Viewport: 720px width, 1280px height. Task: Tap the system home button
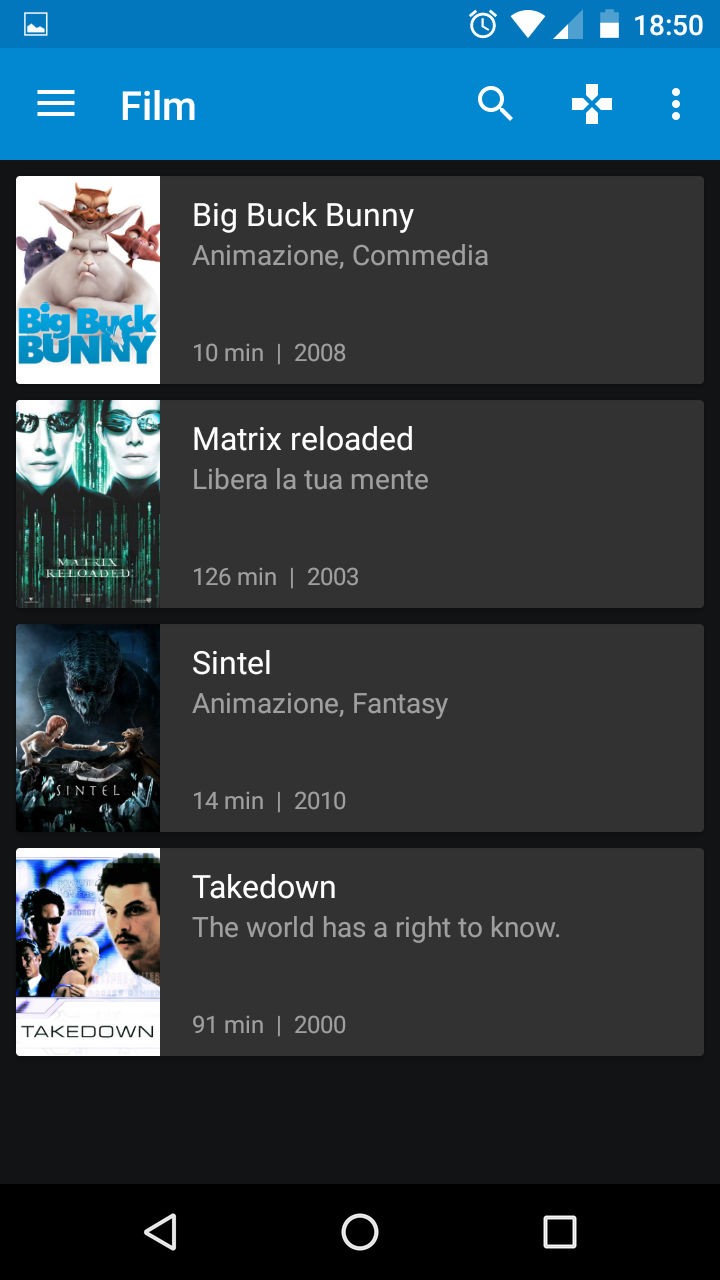[360, 1232]
